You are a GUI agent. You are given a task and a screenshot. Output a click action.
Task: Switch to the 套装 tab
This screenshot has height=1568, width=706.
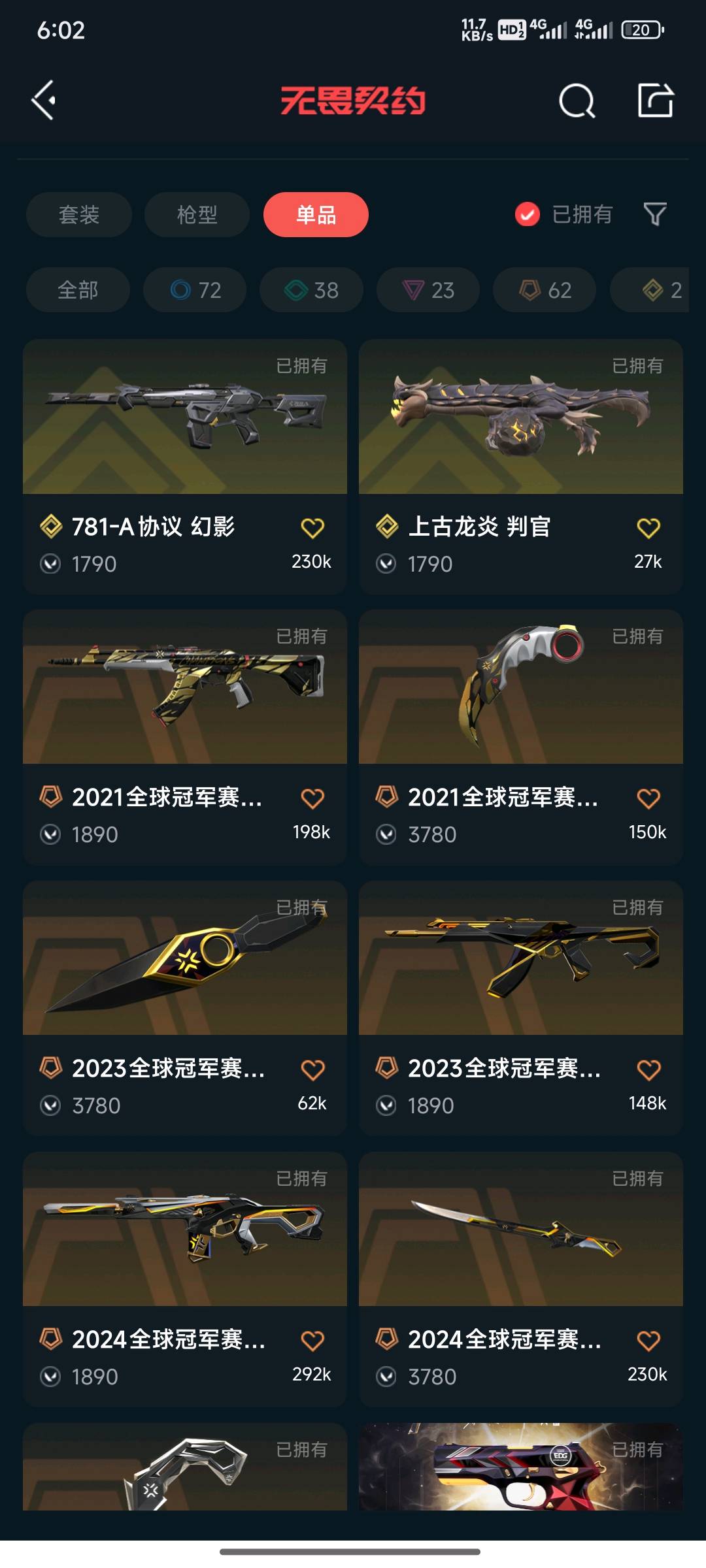pyautogui.click(x=79, y=214)
